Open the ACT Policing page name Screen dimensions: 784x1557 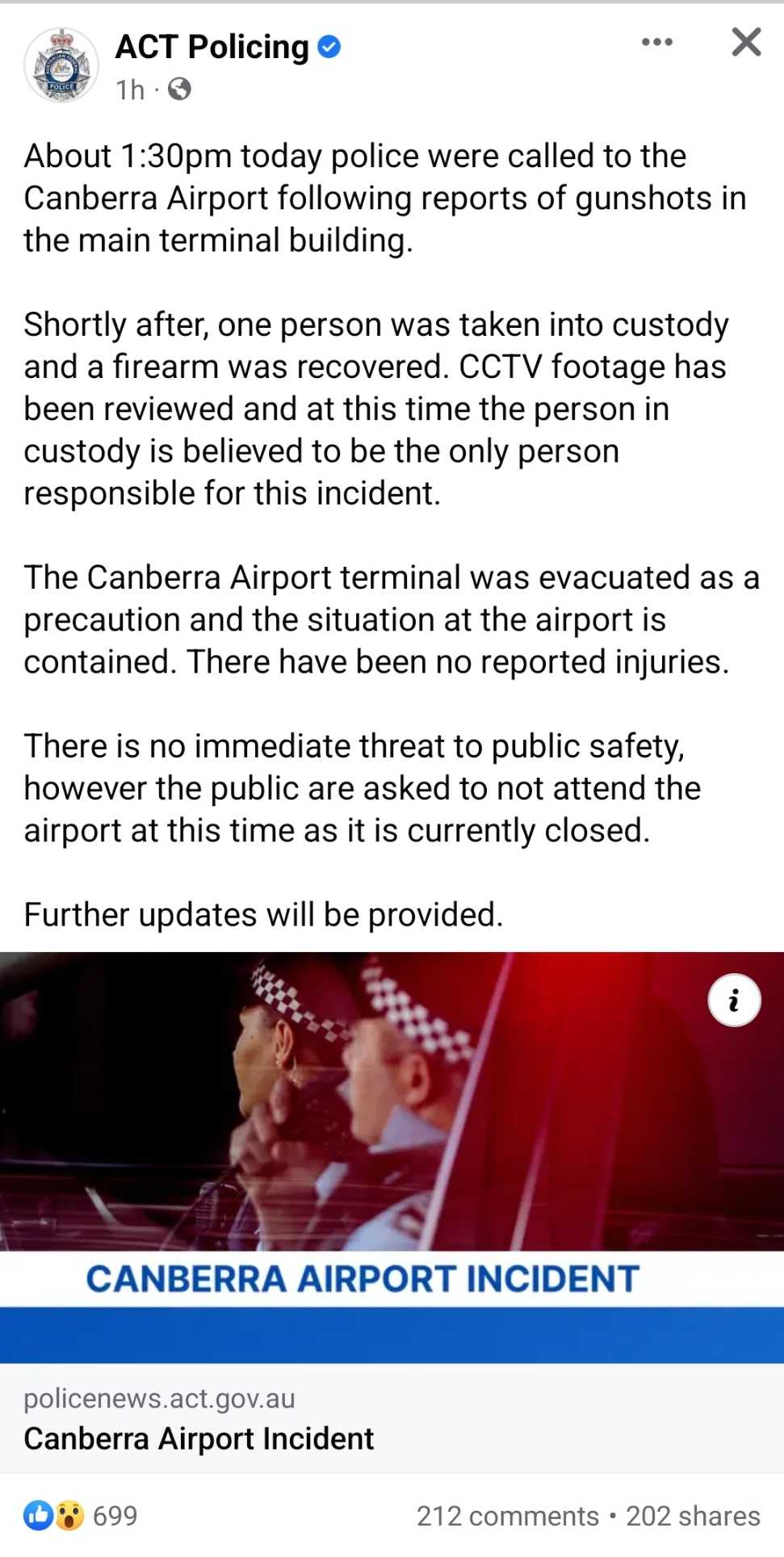click(212, 47)
